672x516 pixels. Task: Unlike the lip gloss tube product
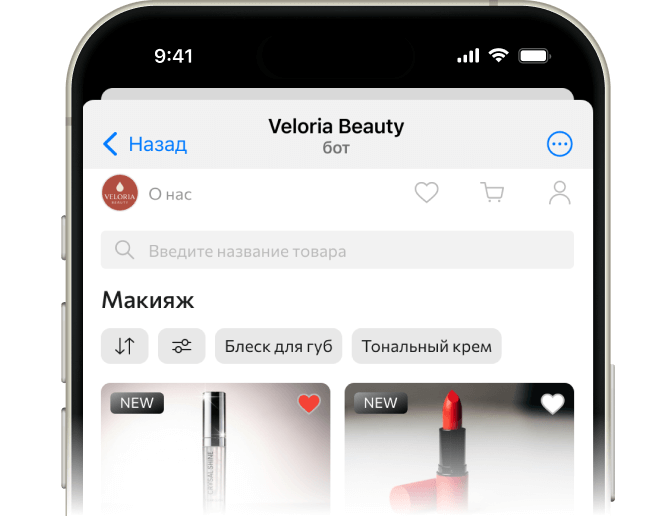pyautogui.click(x=309, y=404)
